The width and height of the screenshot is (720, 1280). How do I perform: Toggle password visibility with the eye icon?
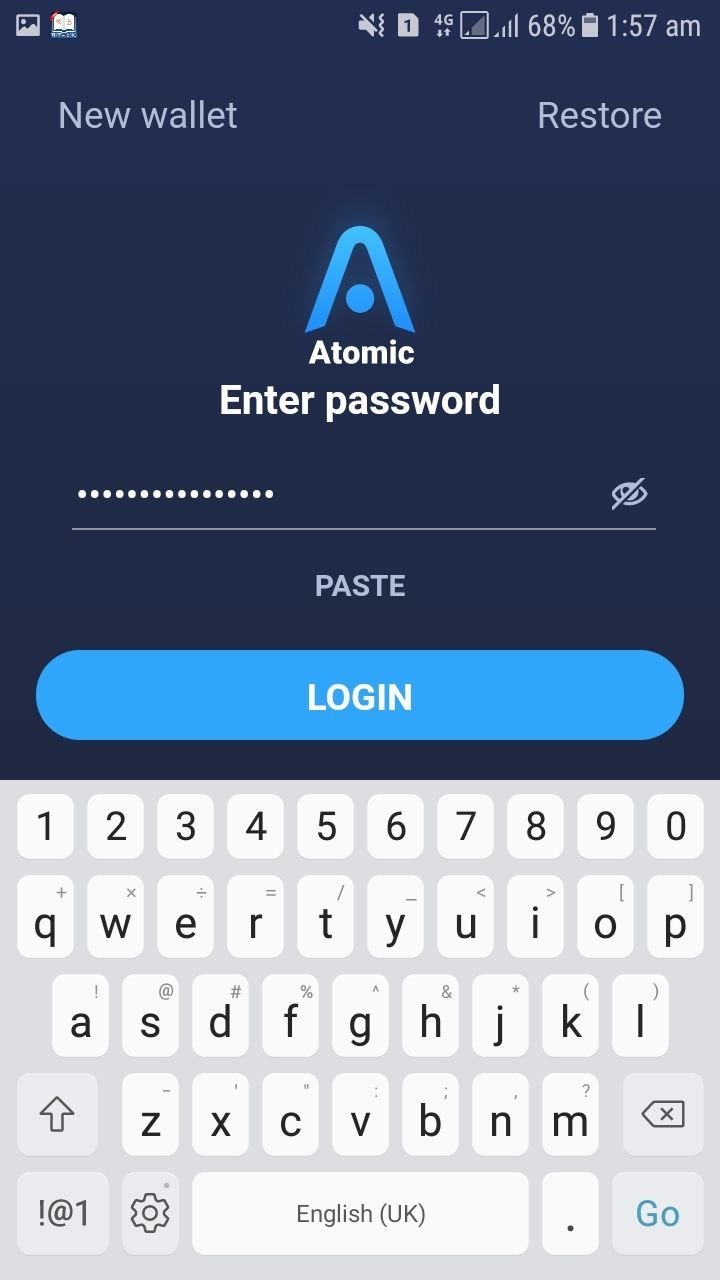[629, 493]
